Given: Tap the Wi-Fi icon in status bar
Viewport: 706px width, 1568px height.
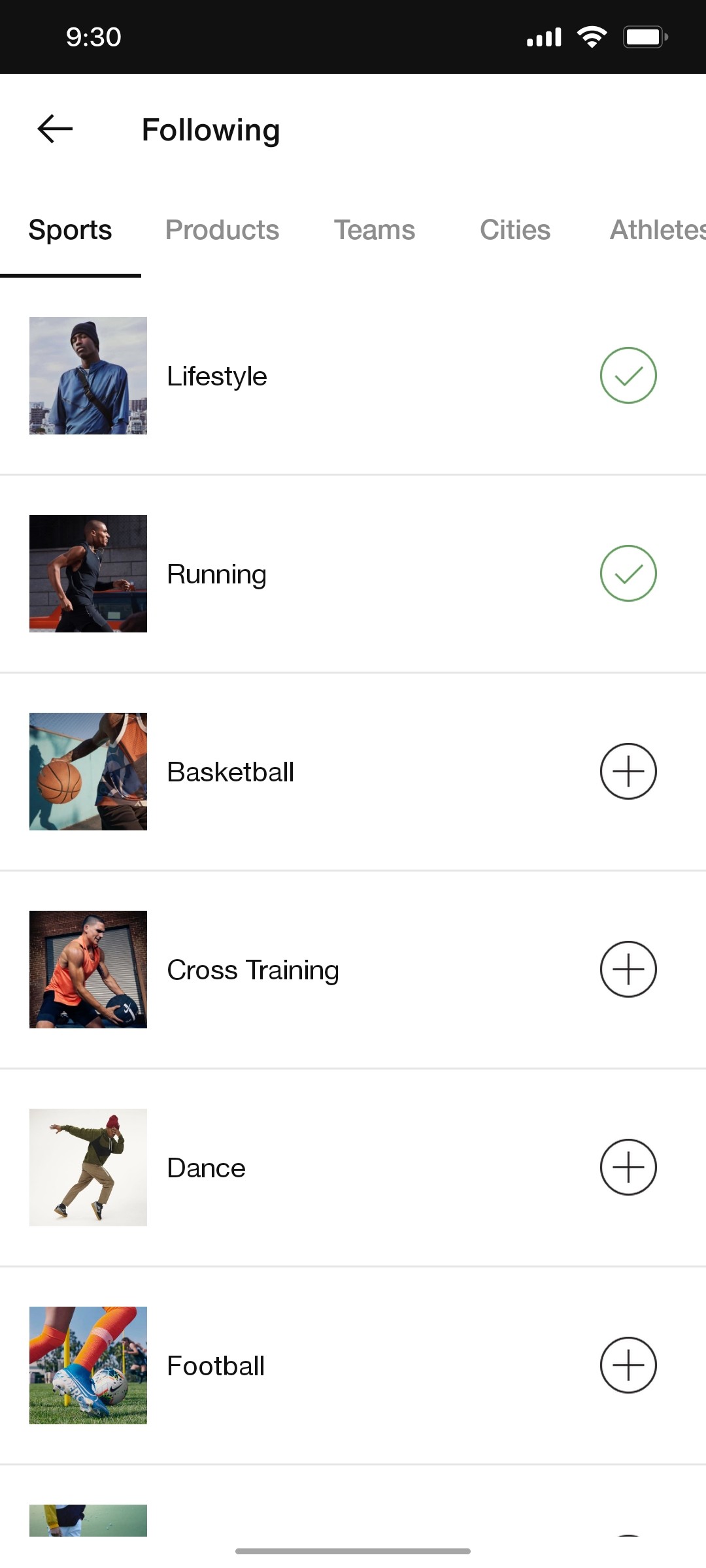Looking at the screenshot, I should pos(592,37).
